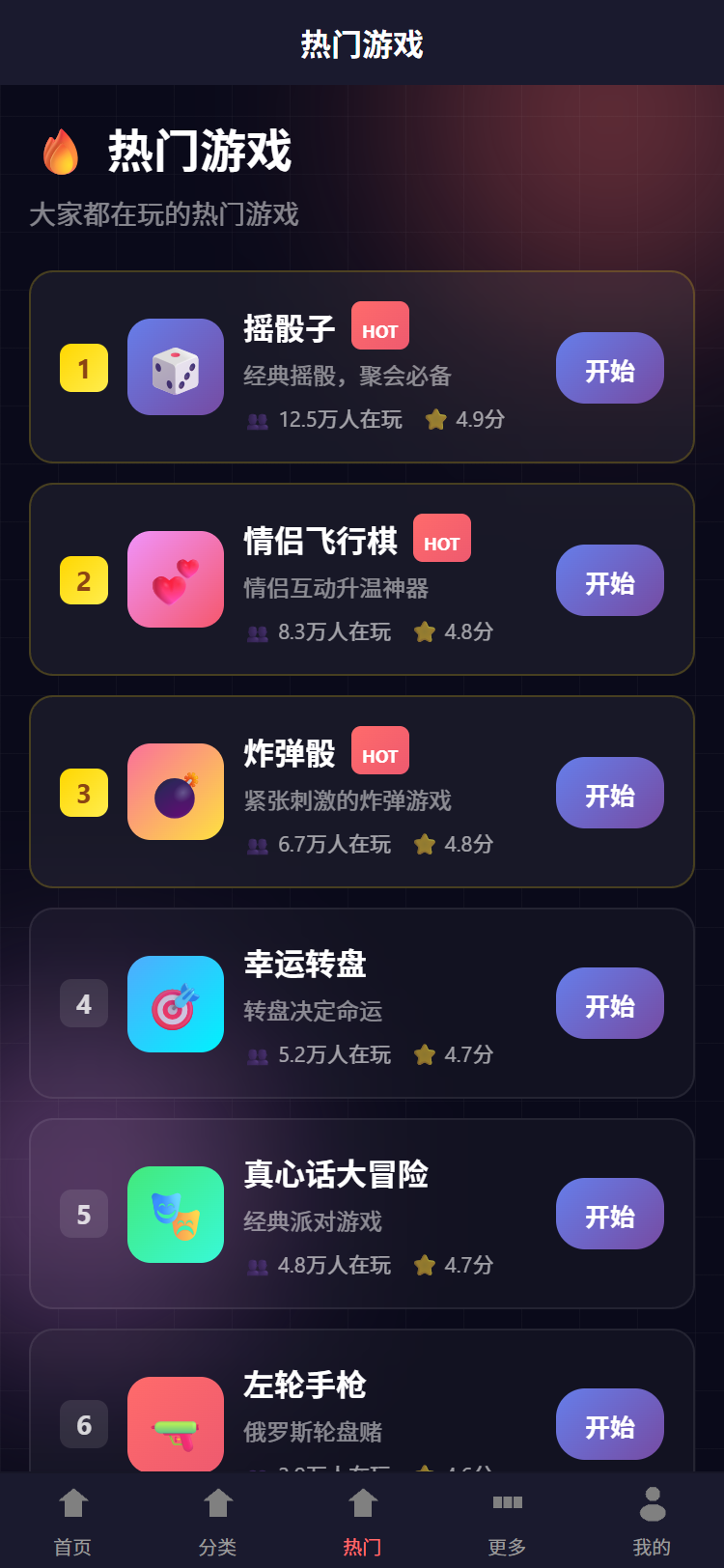The image size is (724, 1568).
Task: Click 开始 on the 左轮手枪 card
Action: [x=609, y=1424]
